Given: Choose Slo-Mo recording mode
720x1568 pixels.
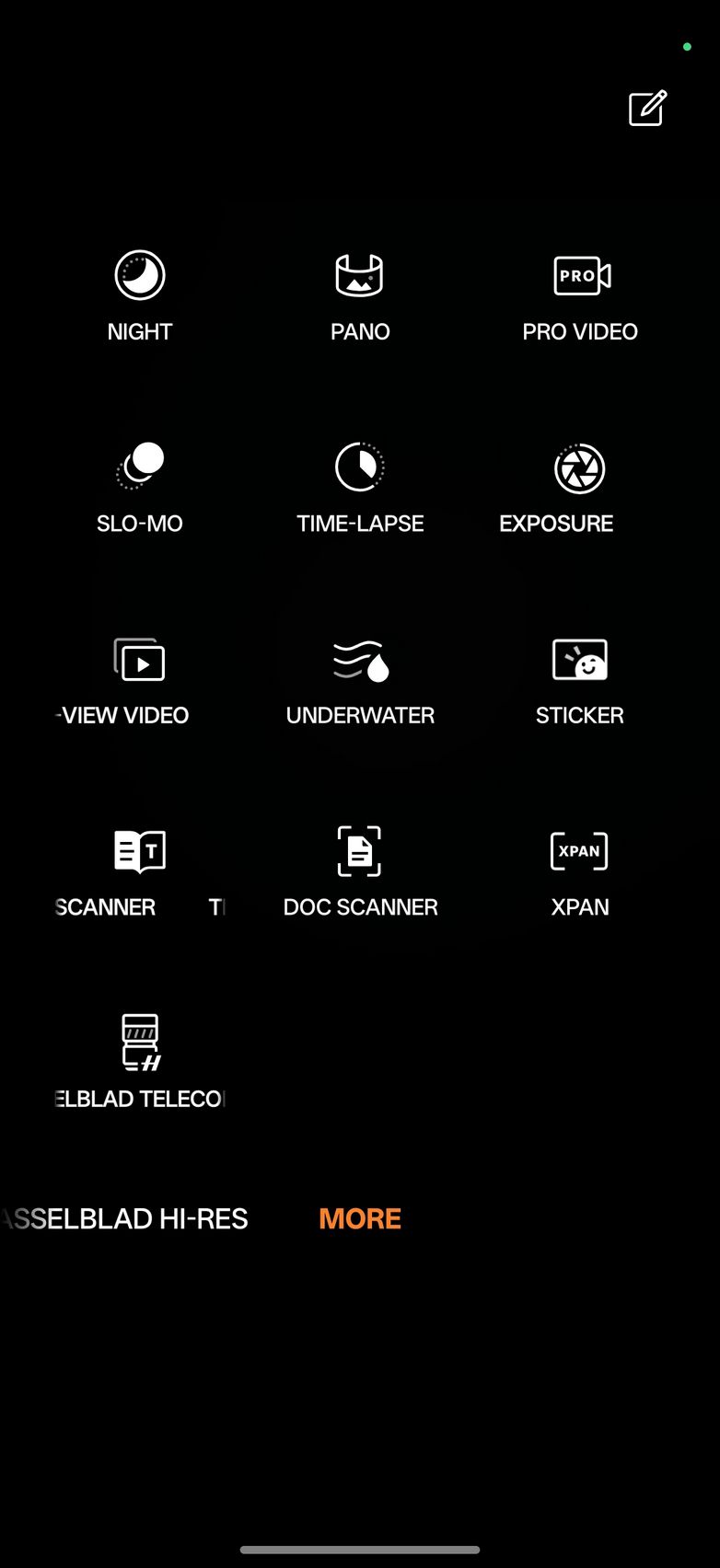Looking at the screenshot, I should coord(140,487).
